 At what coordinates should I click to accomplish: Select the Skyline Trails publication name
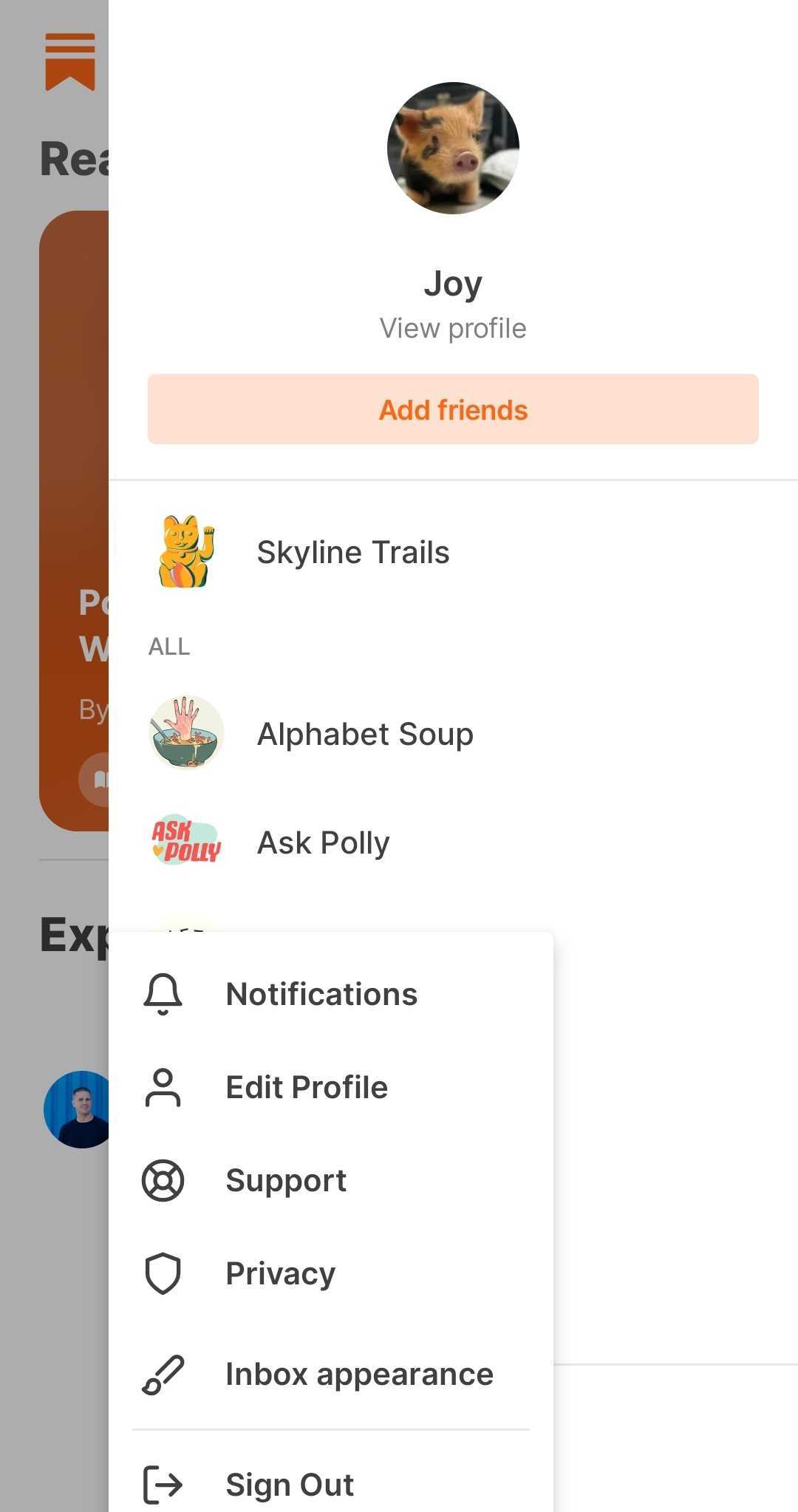(353, 551)
